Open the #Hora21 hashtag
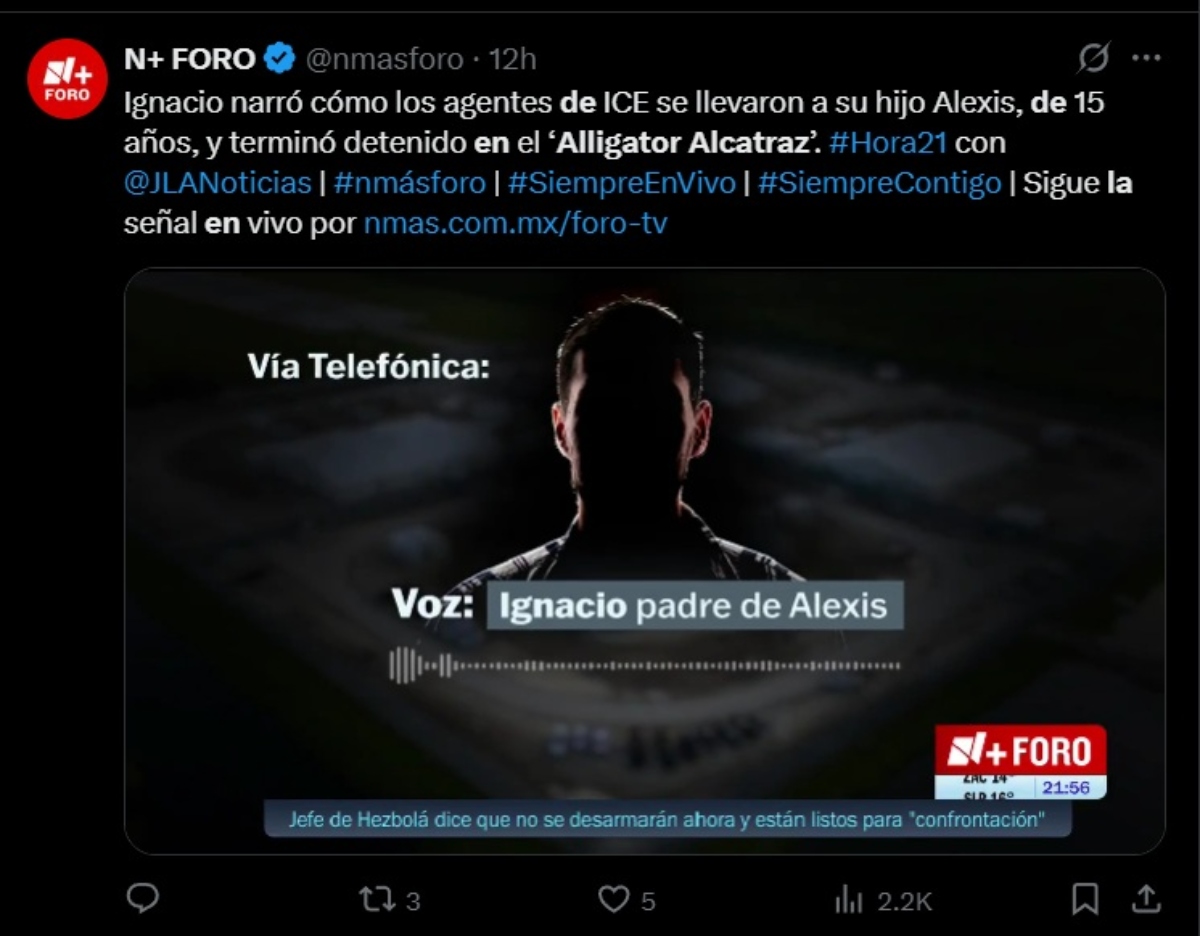 pos(887,143)
